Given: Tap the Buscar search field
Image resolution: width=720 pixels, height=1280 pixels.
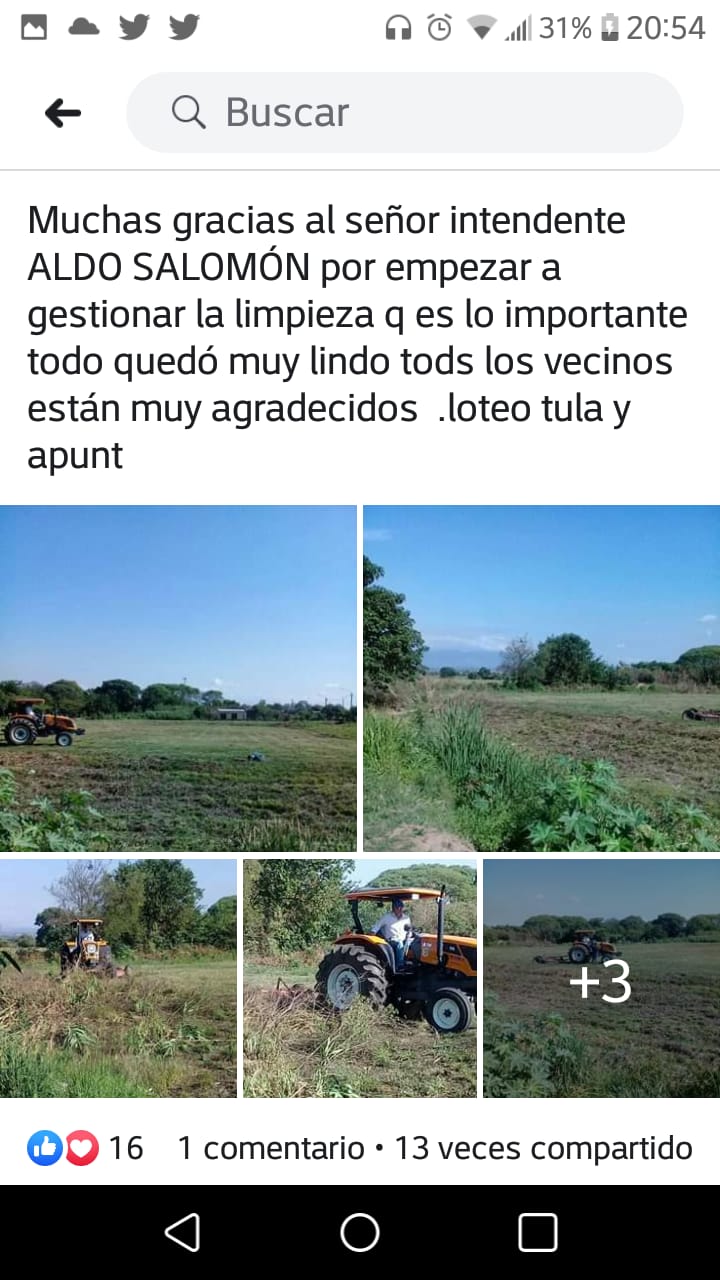Looking at the screenshot, I should [404, 113].
